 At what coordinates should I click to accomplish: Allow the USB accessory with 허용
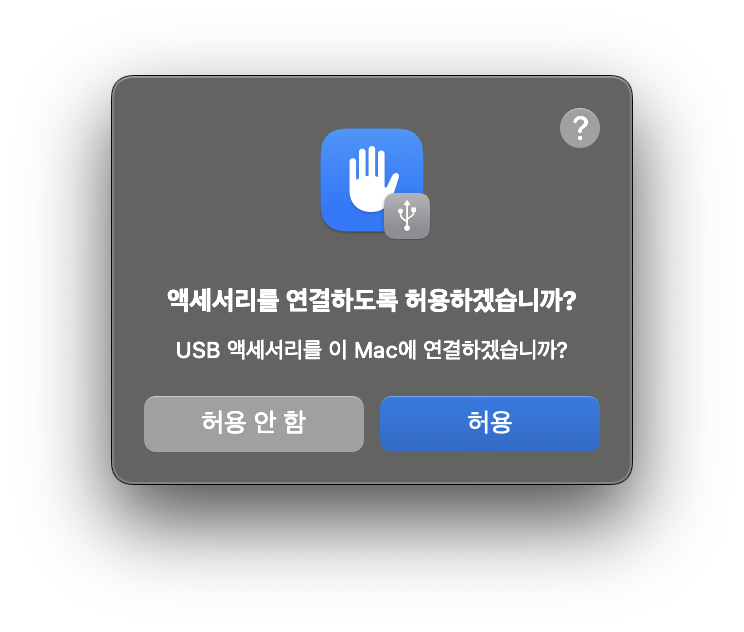(490, 423)
